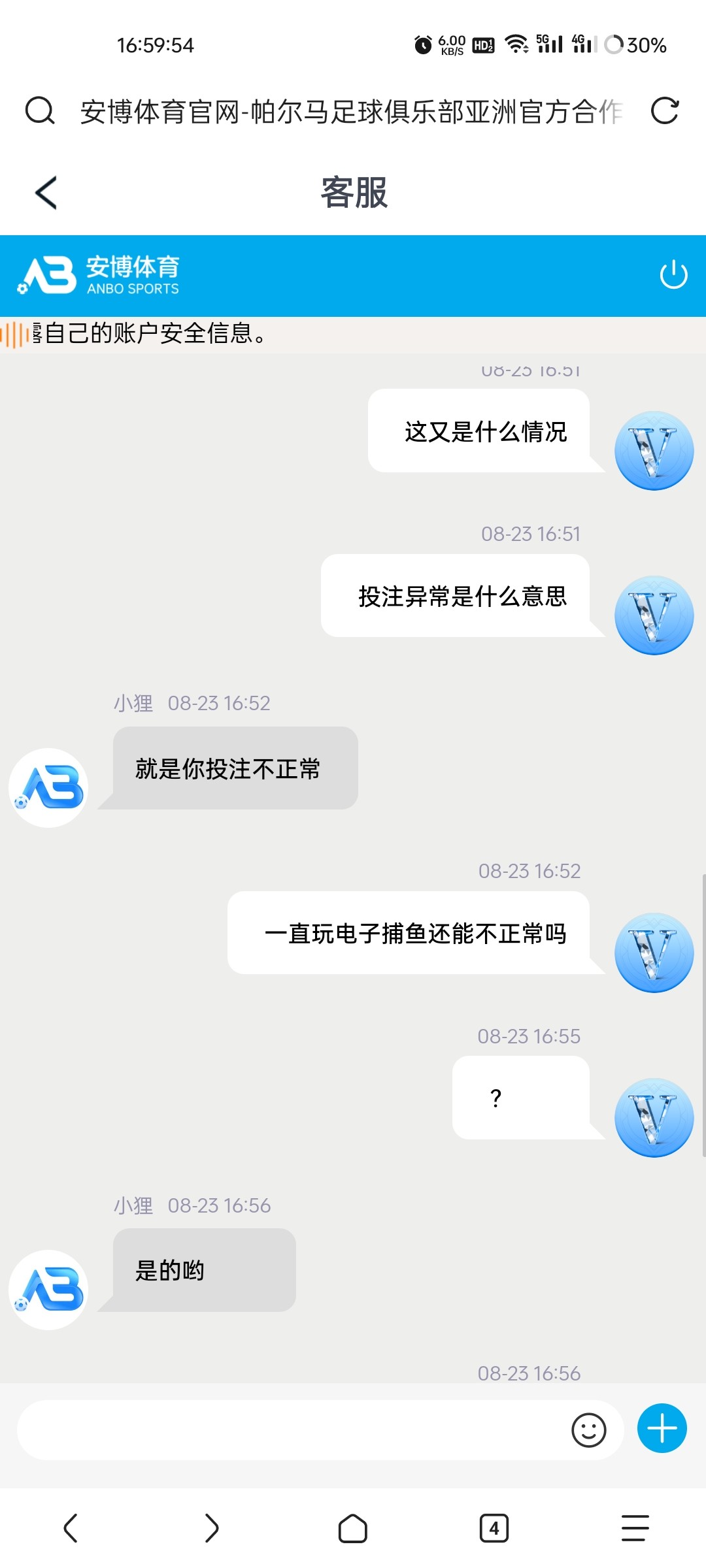706x1568 pixels.
Task: Click the search magnifier icon in address bar
Action: [x=39, y=110]
